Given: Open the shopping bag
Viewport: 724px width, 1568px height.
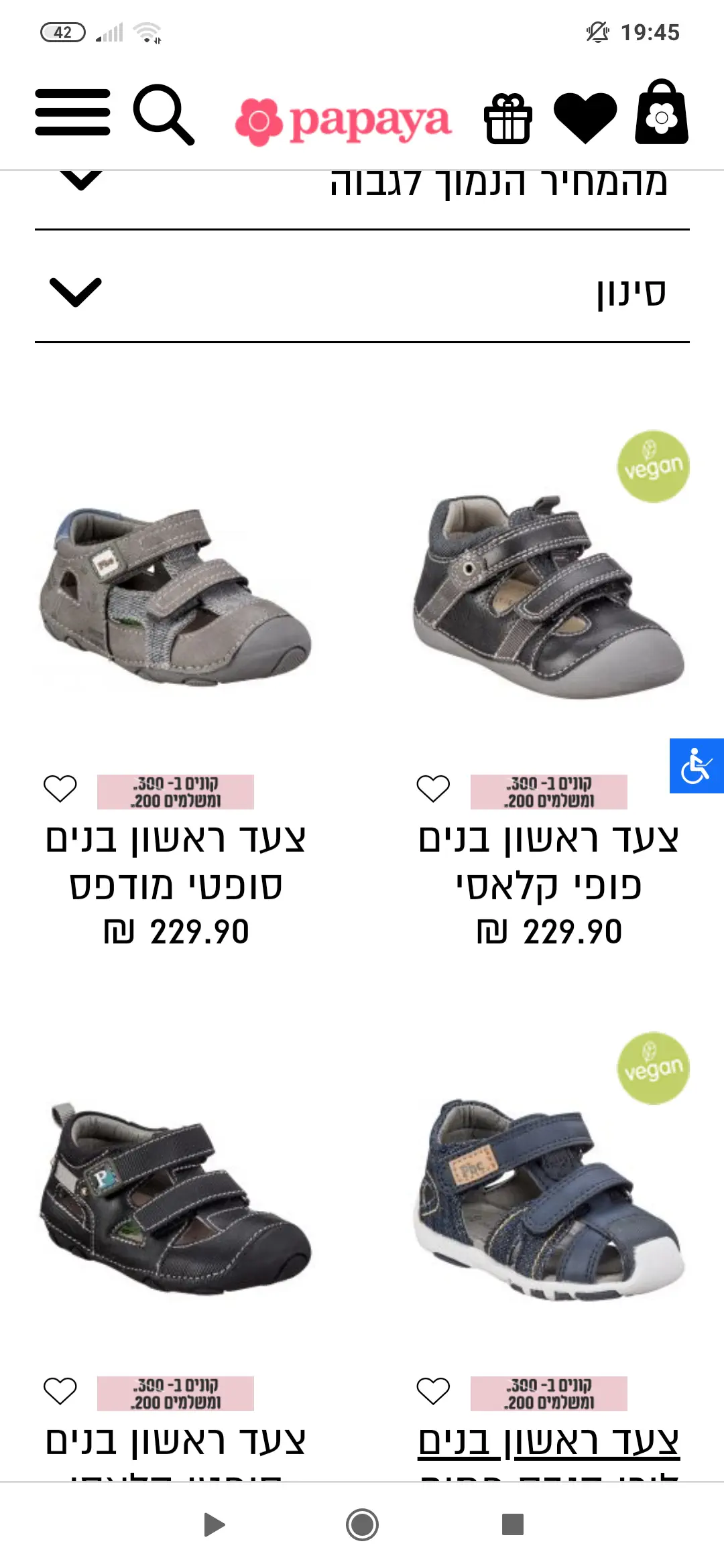Looking at the screenshot, I should pos(661,113).
